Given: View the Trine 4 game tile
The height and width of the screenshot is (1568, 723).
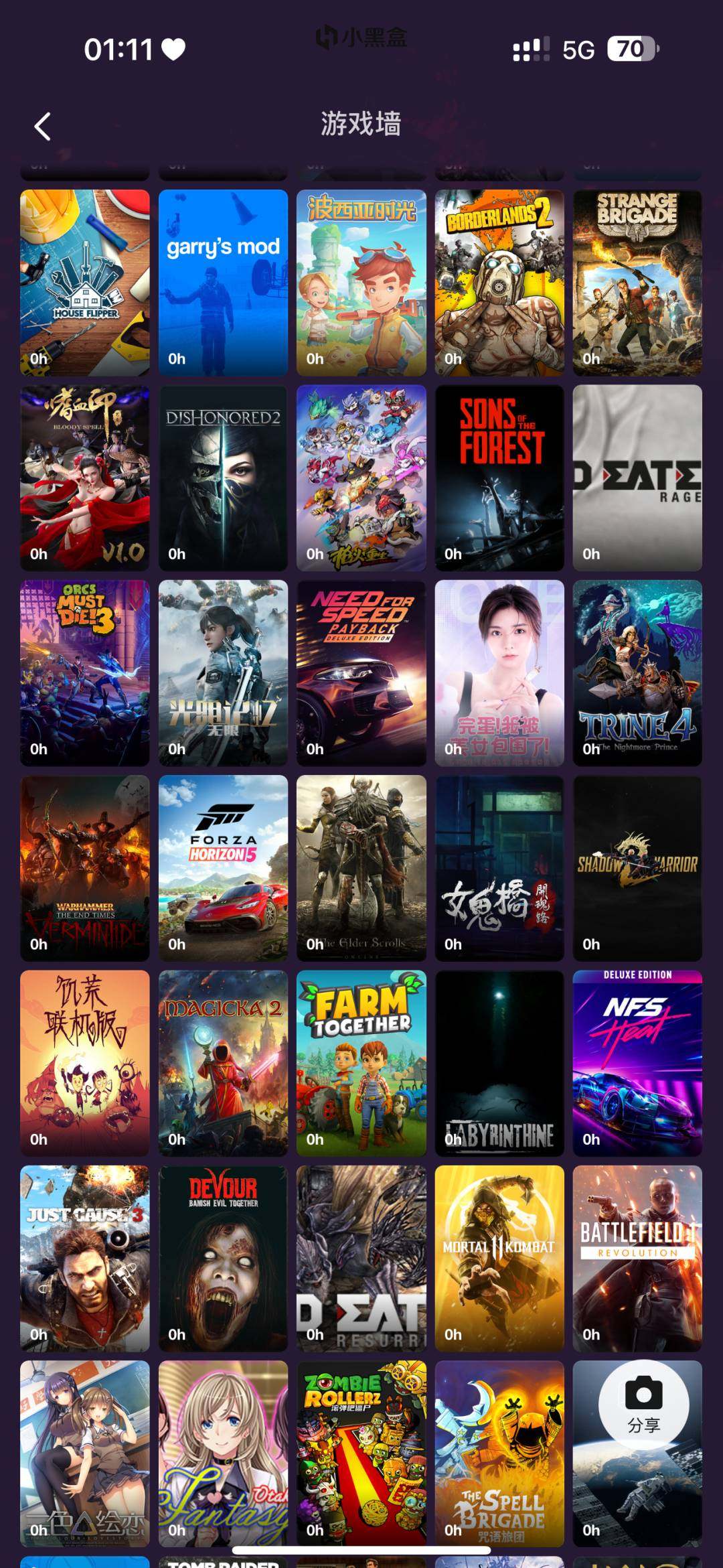Looking at the screenshot, I should coord(637,672).
